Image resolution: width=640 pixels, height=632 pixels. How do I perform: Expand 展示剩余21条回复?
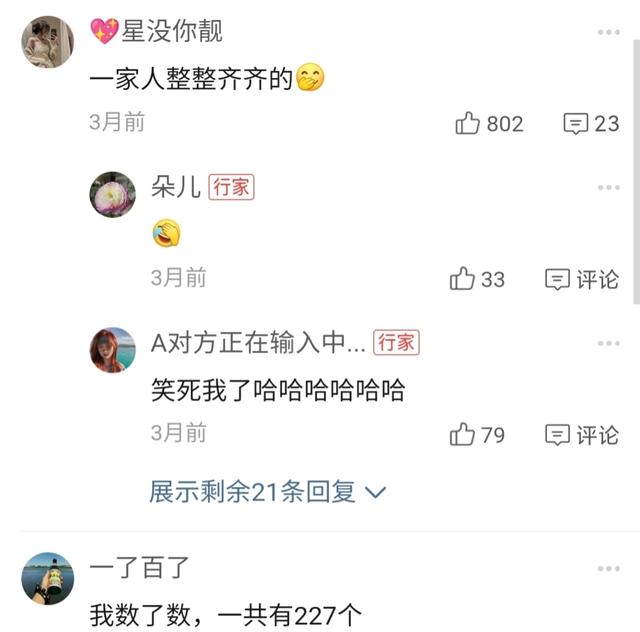(x=267, y=491)
